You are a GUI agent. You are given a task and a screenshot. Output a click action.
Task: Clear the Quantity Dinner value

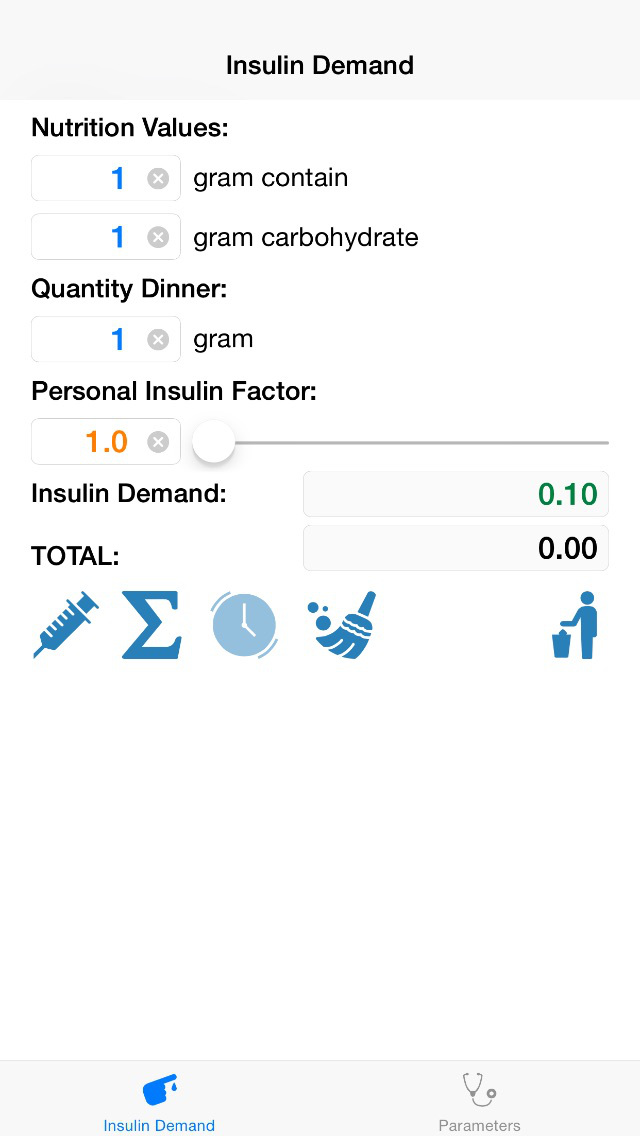pos(158,340)
